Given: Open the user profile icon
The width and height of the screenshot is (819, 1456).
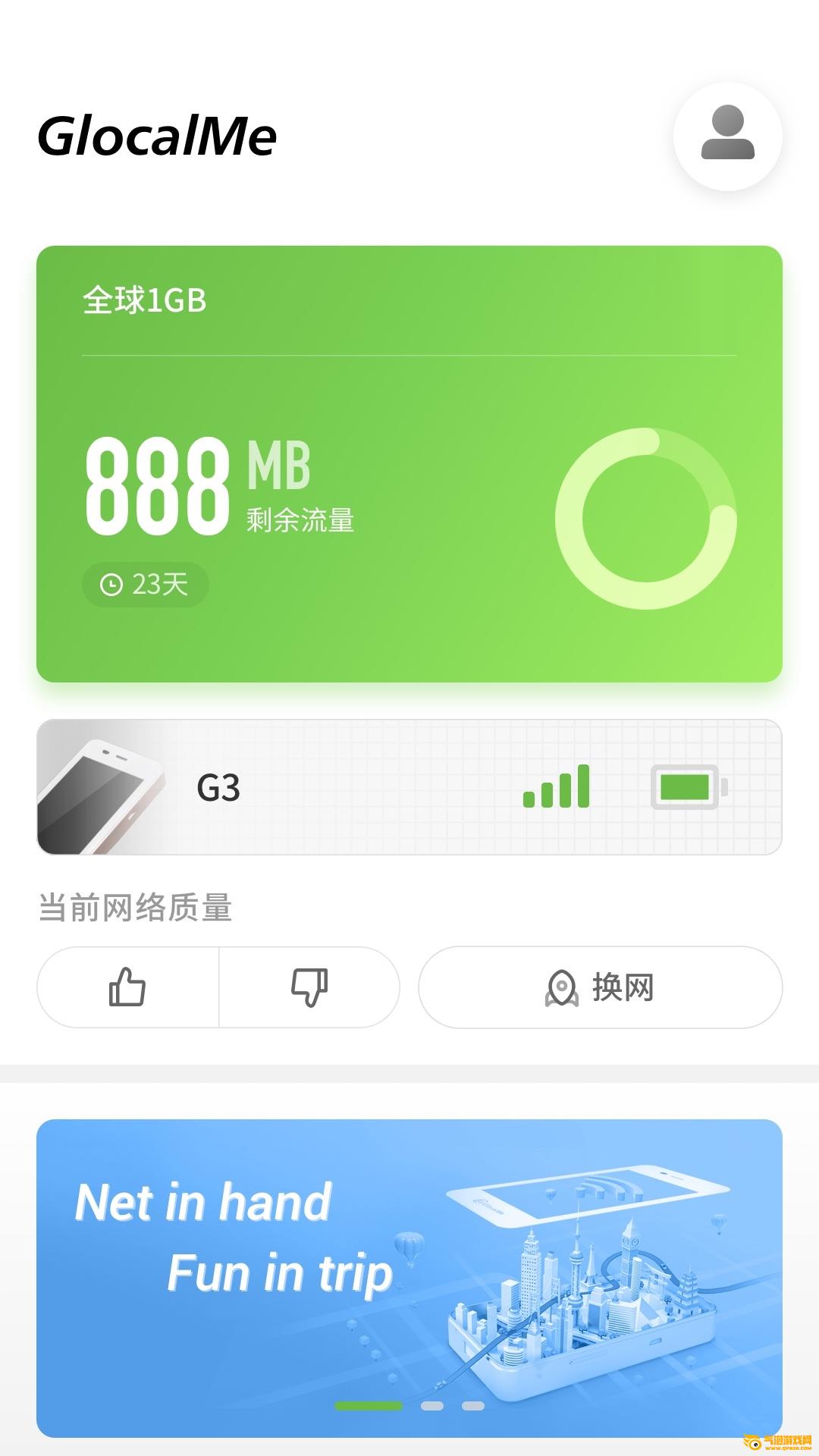Looking at the screenshot, I should click(x=727, y=136).
